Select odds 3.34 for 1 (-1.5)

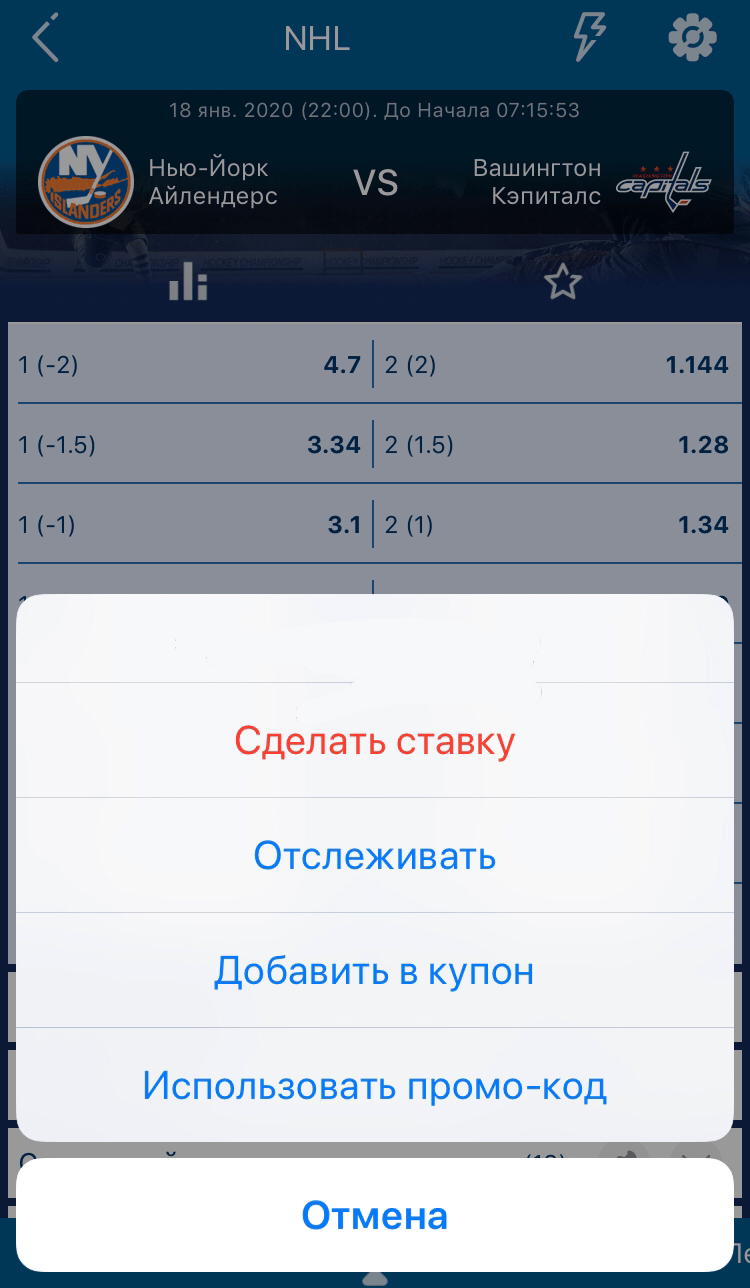tap(190, 445)
